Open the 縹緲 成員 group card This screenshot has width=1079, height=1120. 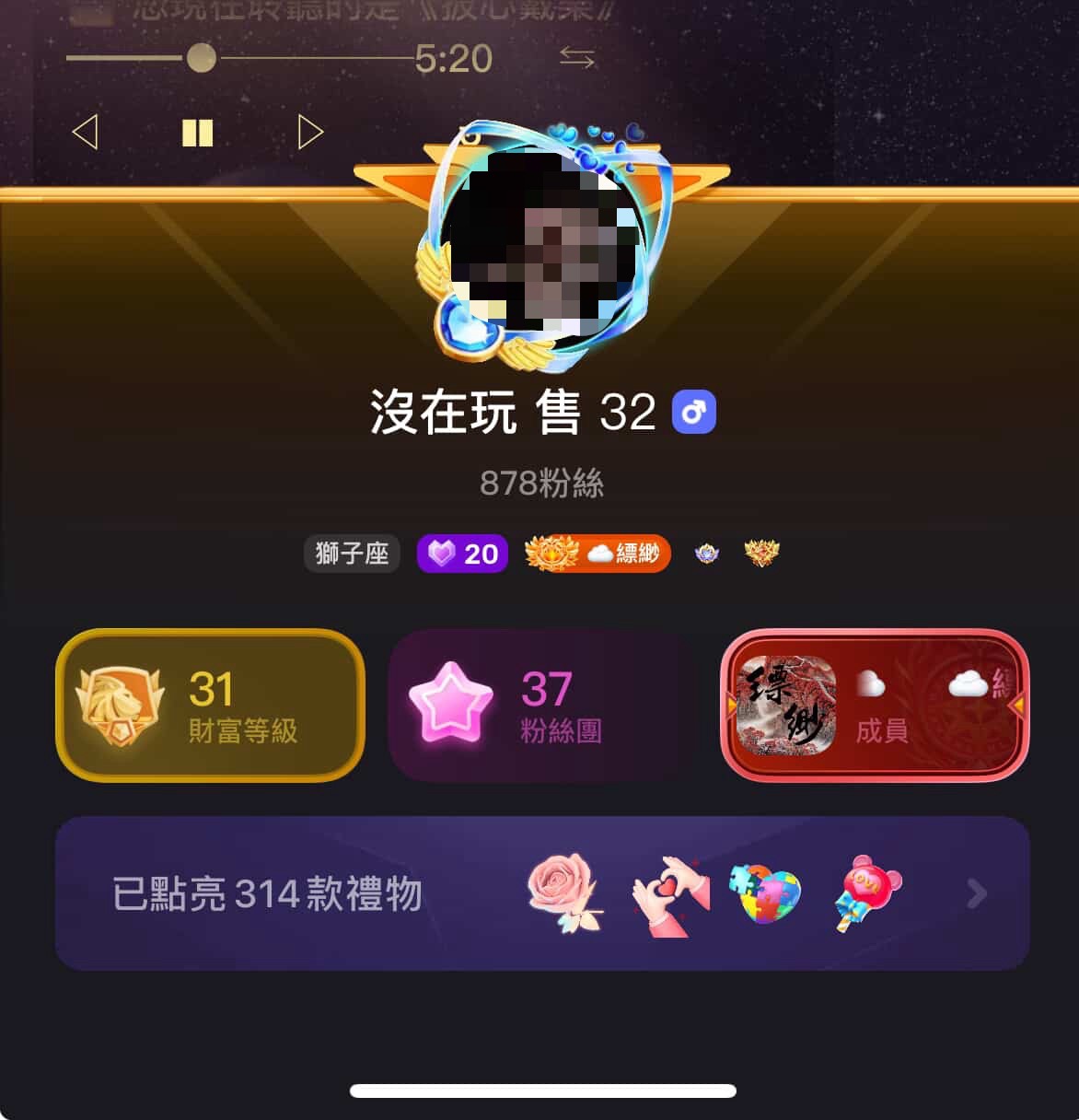tap(874, 706)
